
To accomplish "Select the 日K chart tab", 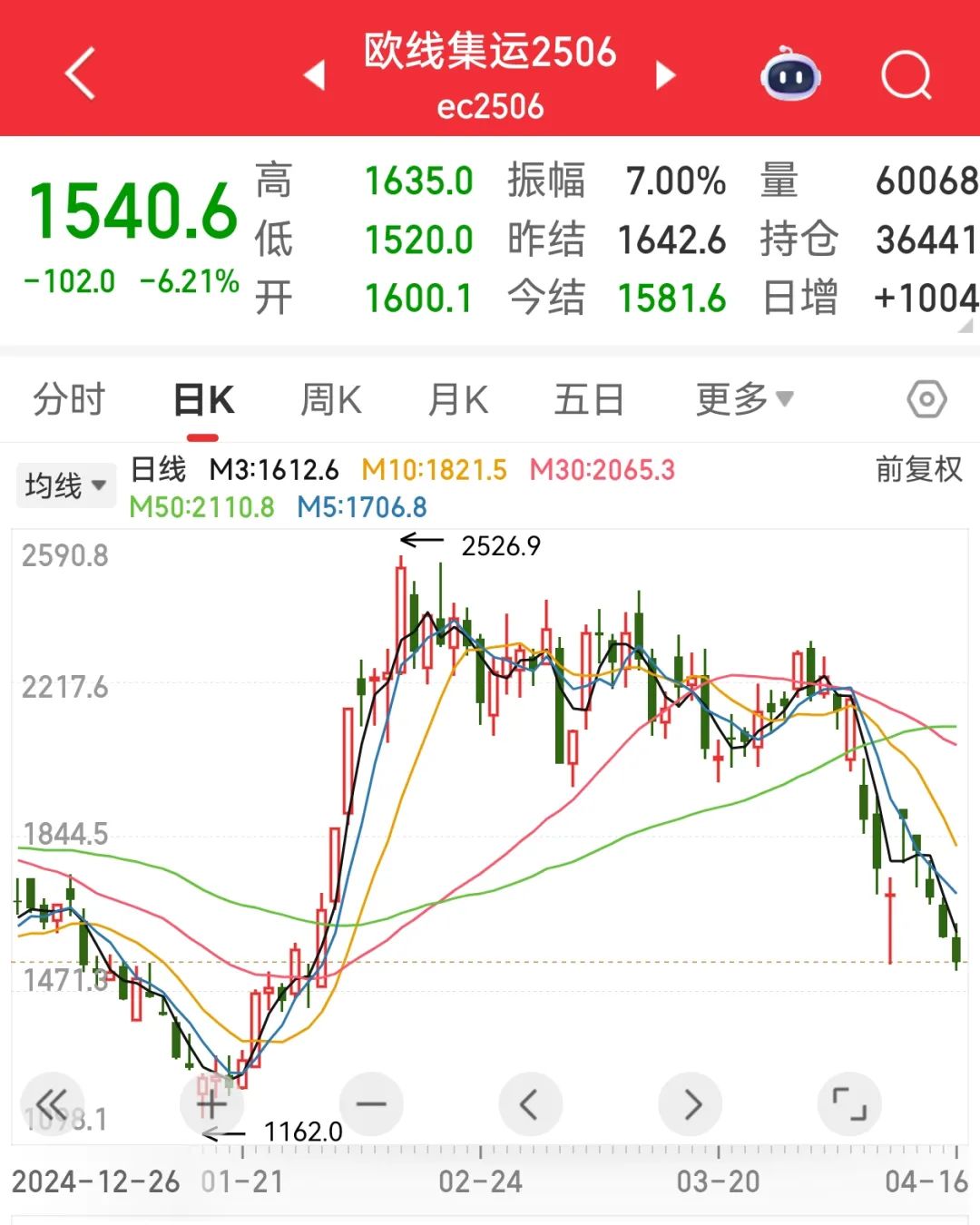I will tap(204, 399).
